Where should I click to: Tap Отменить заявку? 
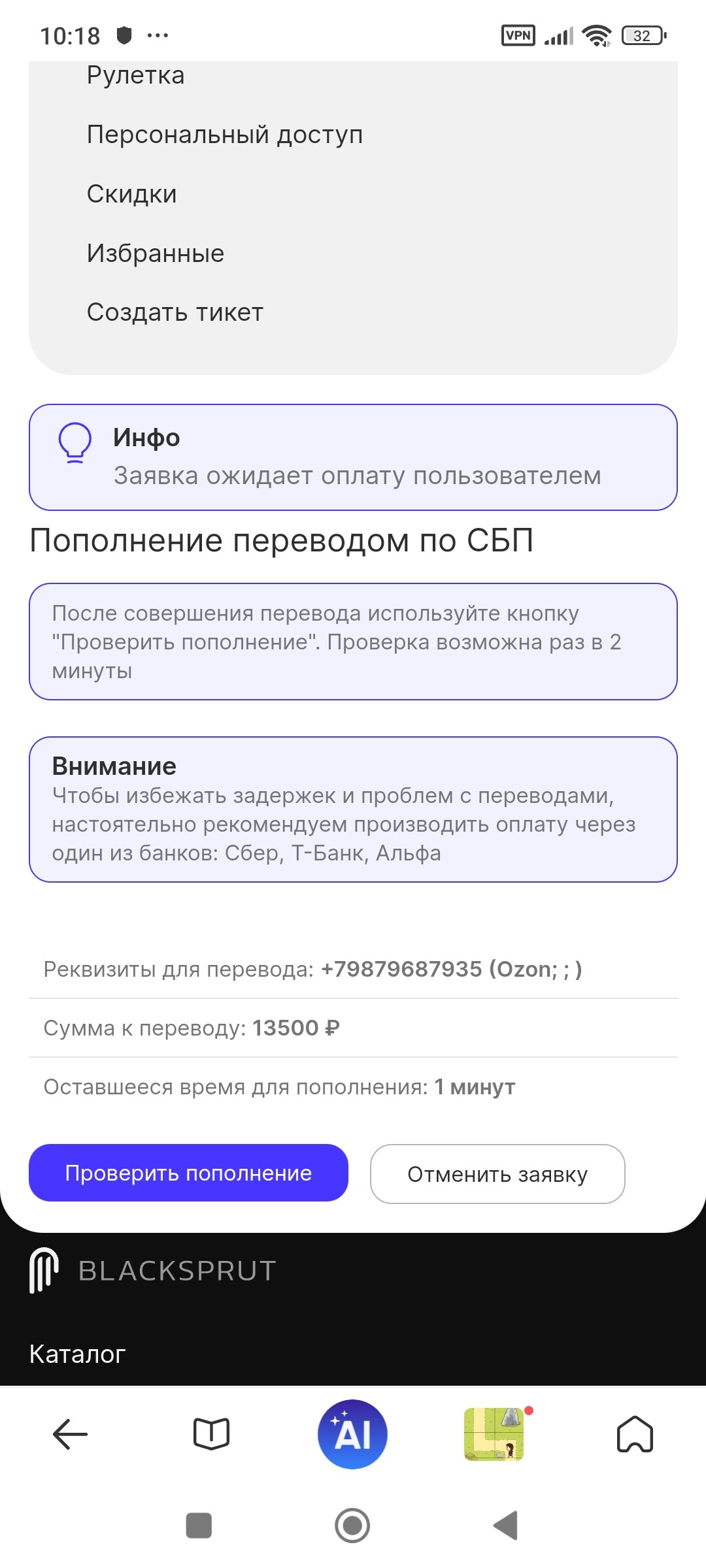click(497, 1174)
